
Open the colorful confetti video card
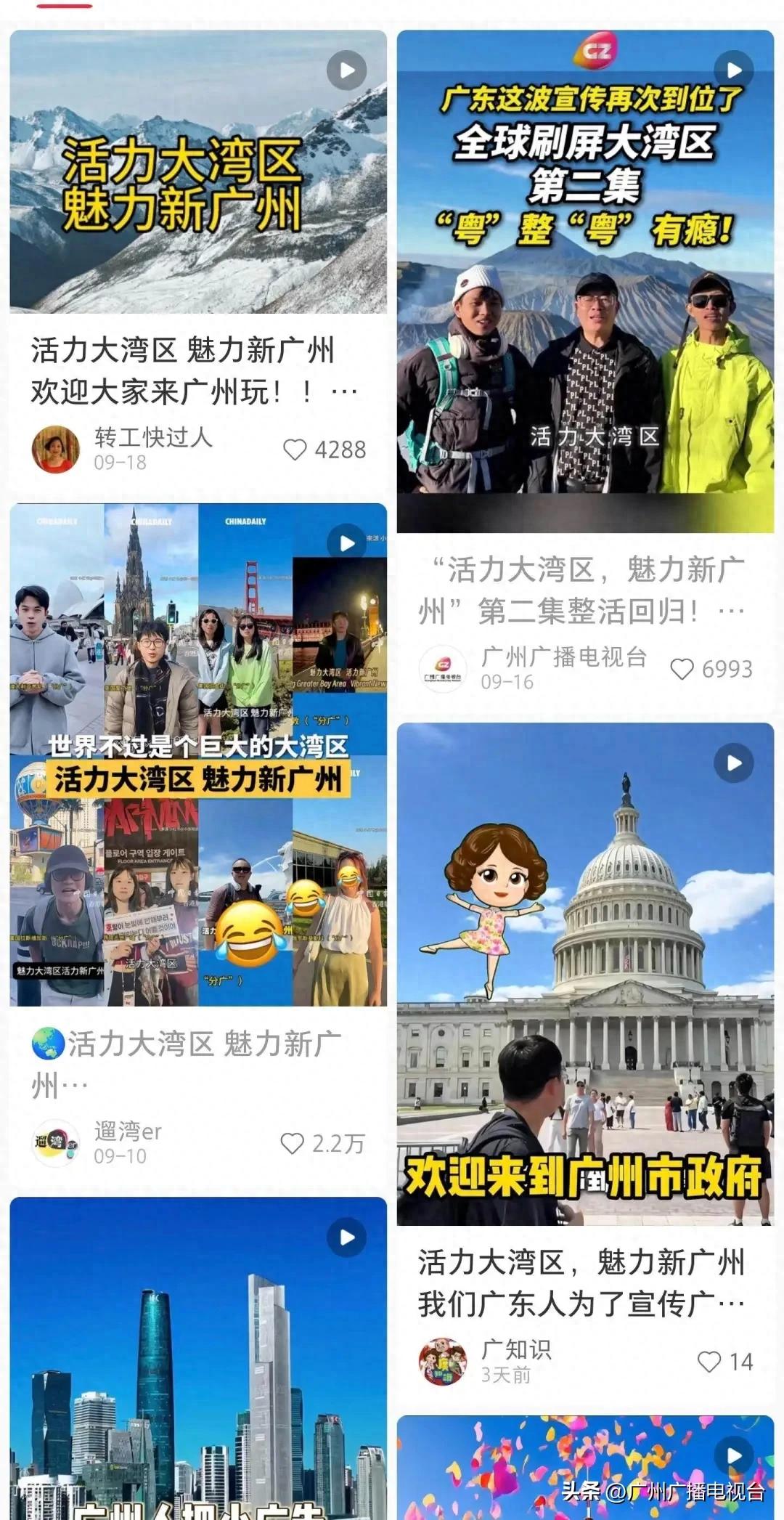click(585, 1467)
